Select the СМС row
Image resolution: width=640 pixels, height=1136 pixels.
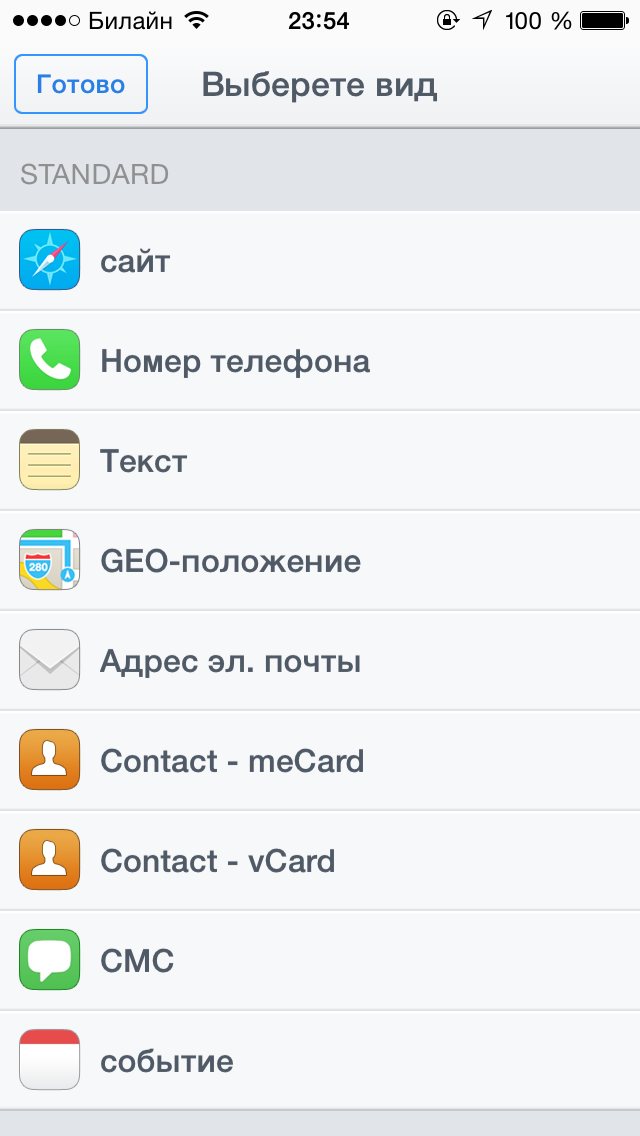(320, 960)
